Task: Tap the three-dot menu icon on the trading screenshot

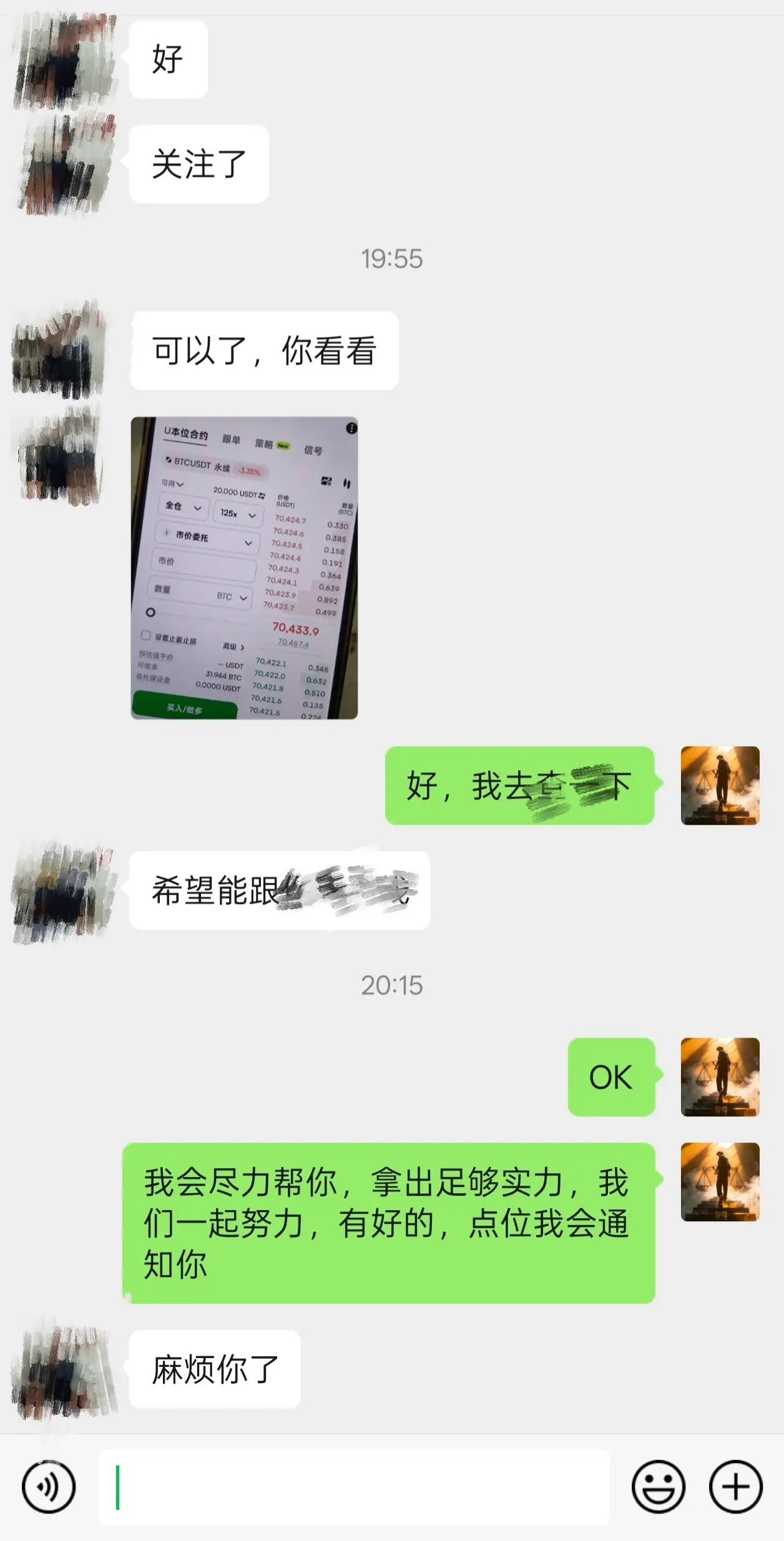Action: coord(351,429)
